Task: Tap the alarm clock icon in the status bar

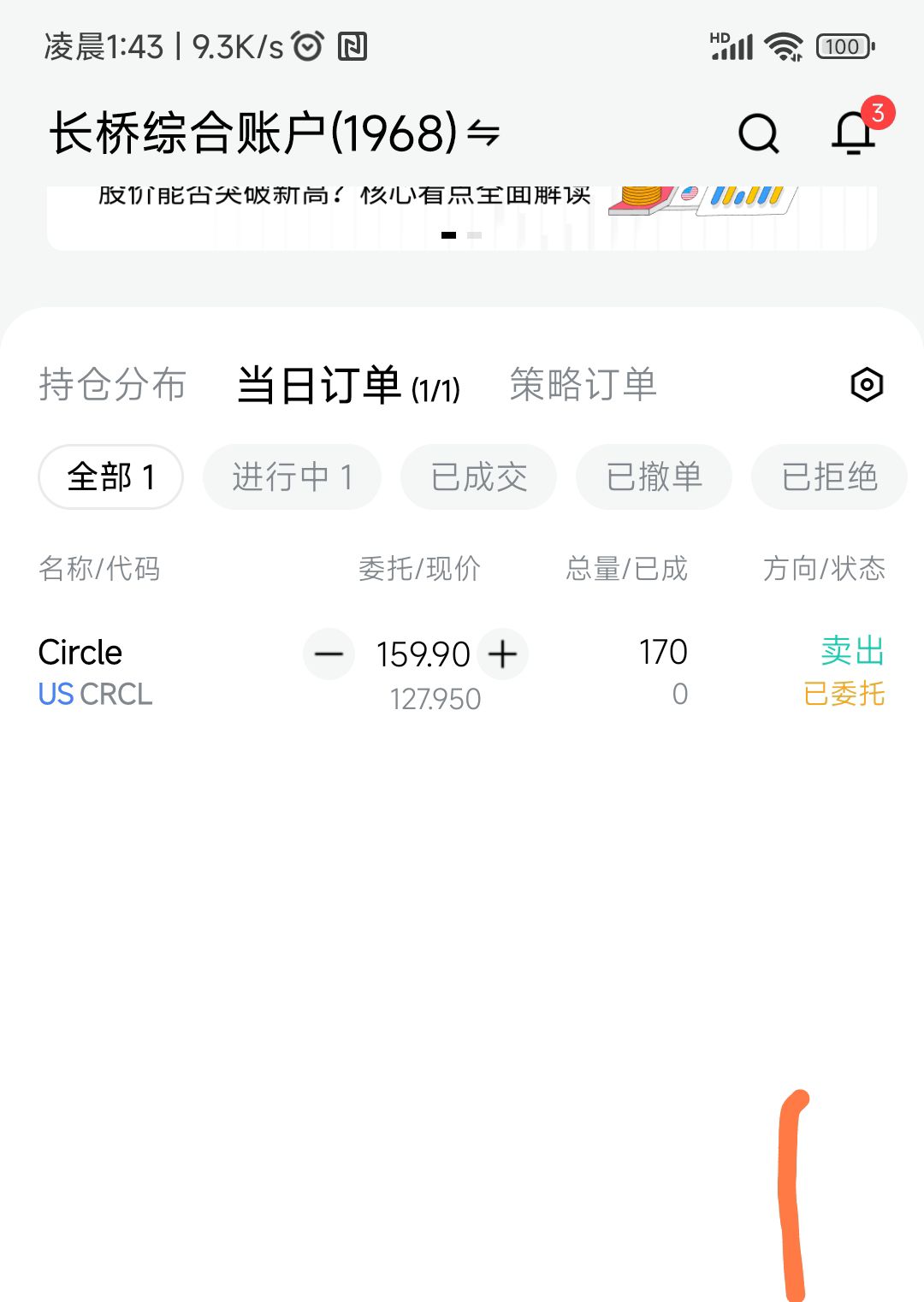Action: pyautogui.click(x=305, y=46)
